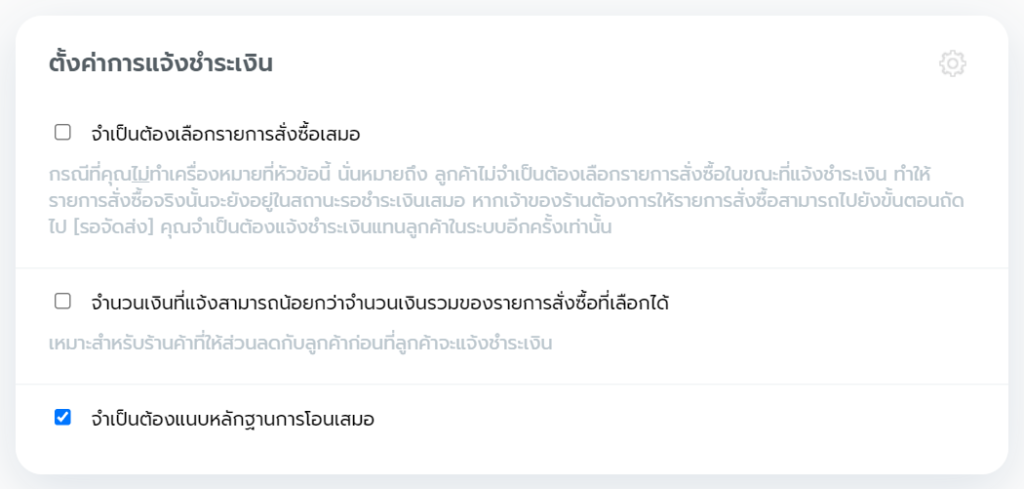Uncheck จำเป็นต้องแนบหลักฐานการโอนเสมอ checkbox
The width and height of the screenshot is (1024, 489).
[x=63, y=418]
